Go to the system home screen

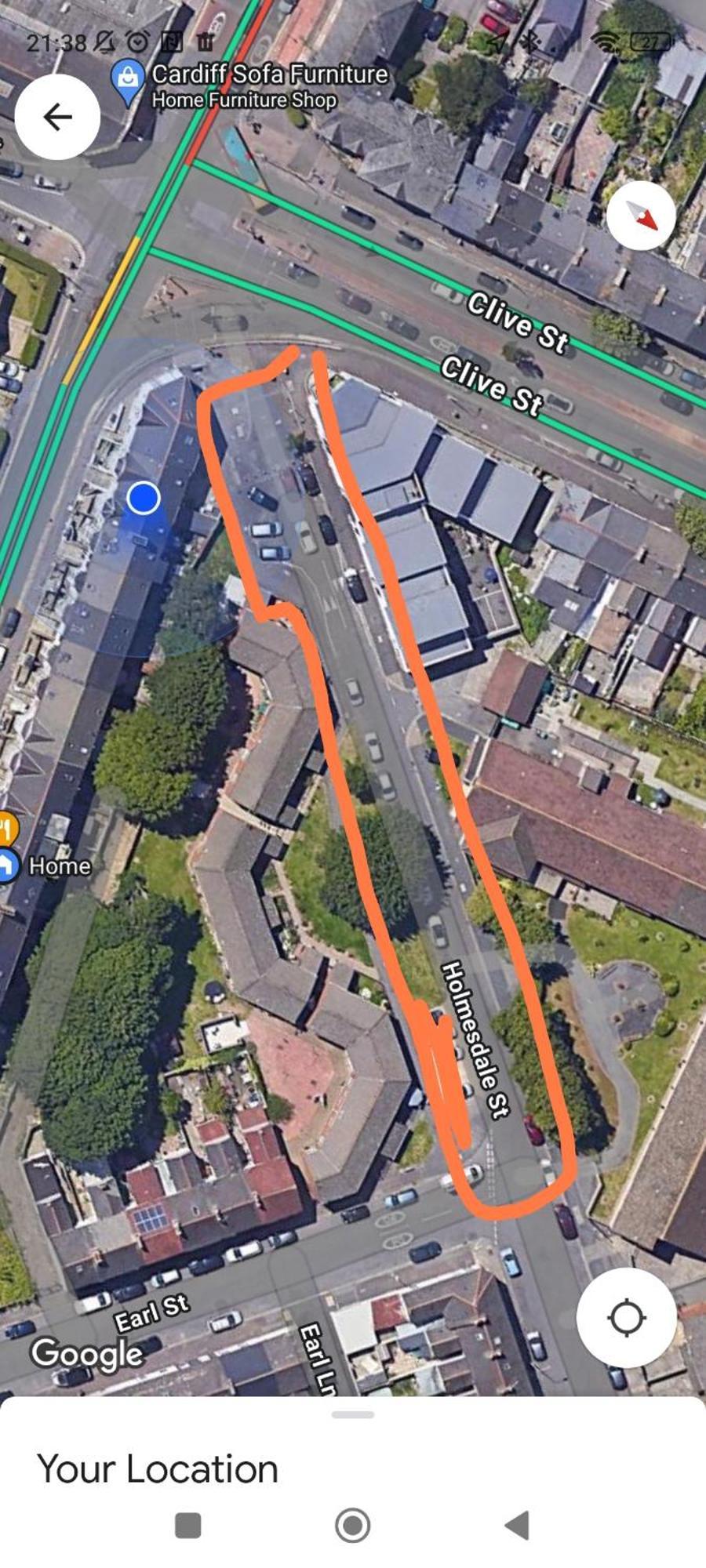click(x=352, y=1526)
